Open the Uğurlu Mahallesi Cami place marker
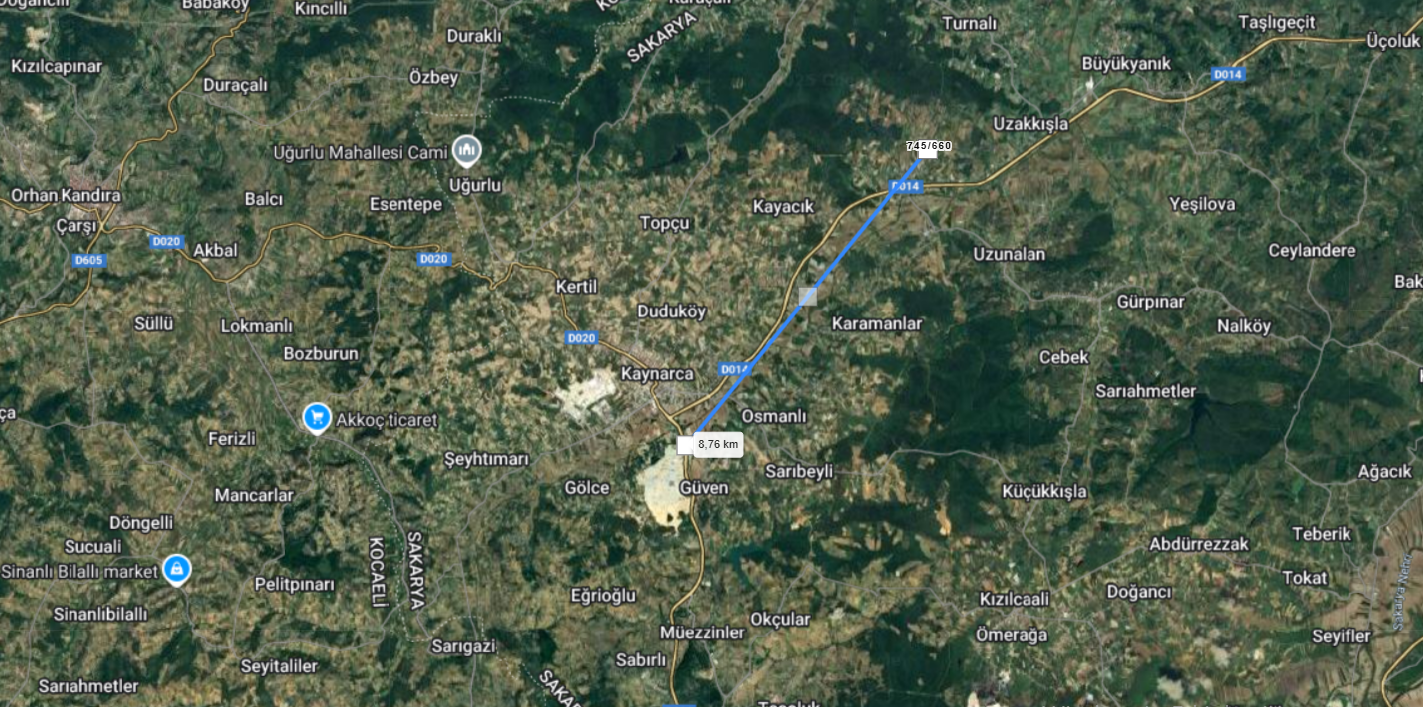This screenshot has height=707, width=1423. click(467, 151)
